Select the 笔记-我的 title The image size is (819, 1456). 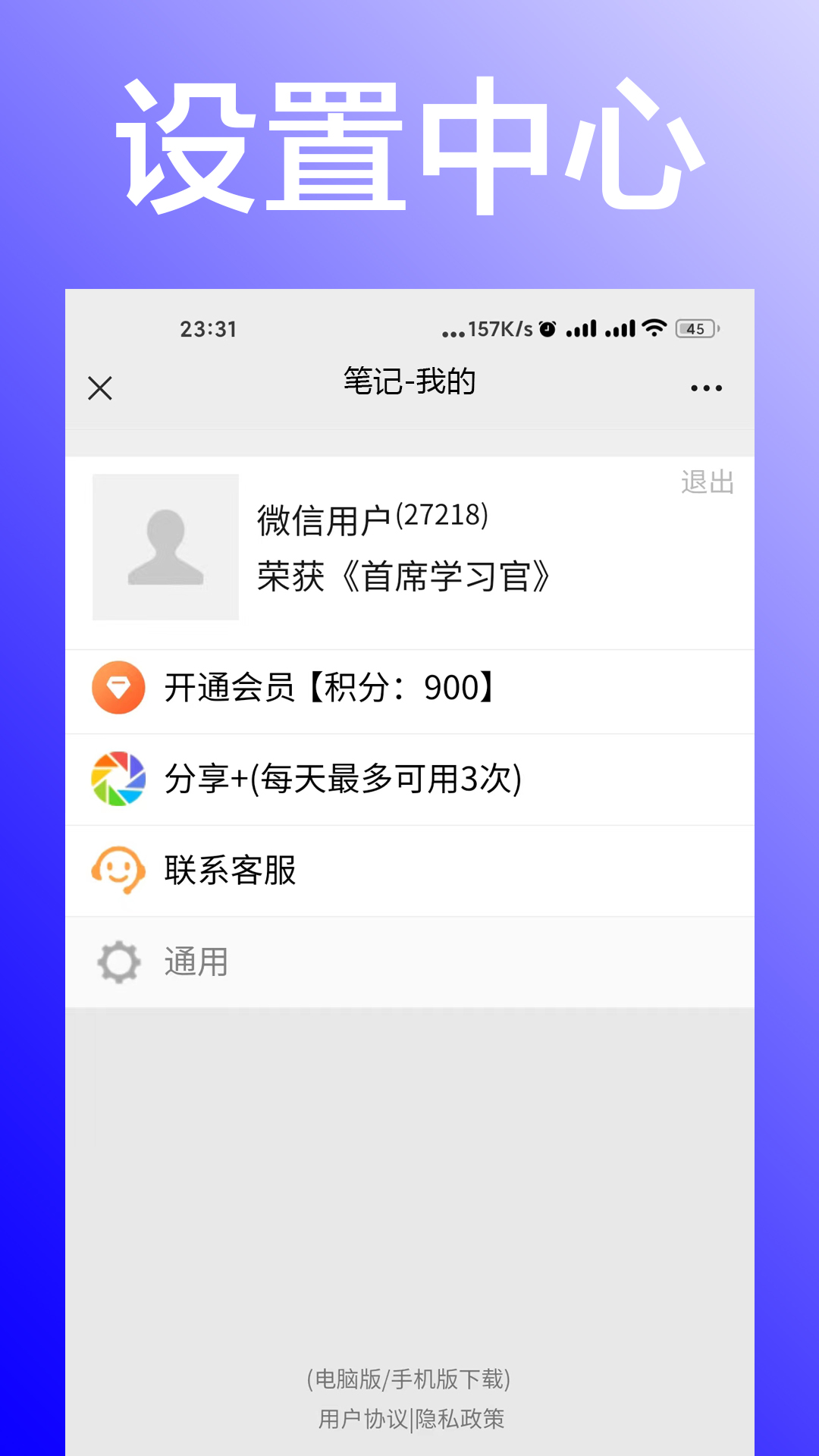click(x=409, y=381)
